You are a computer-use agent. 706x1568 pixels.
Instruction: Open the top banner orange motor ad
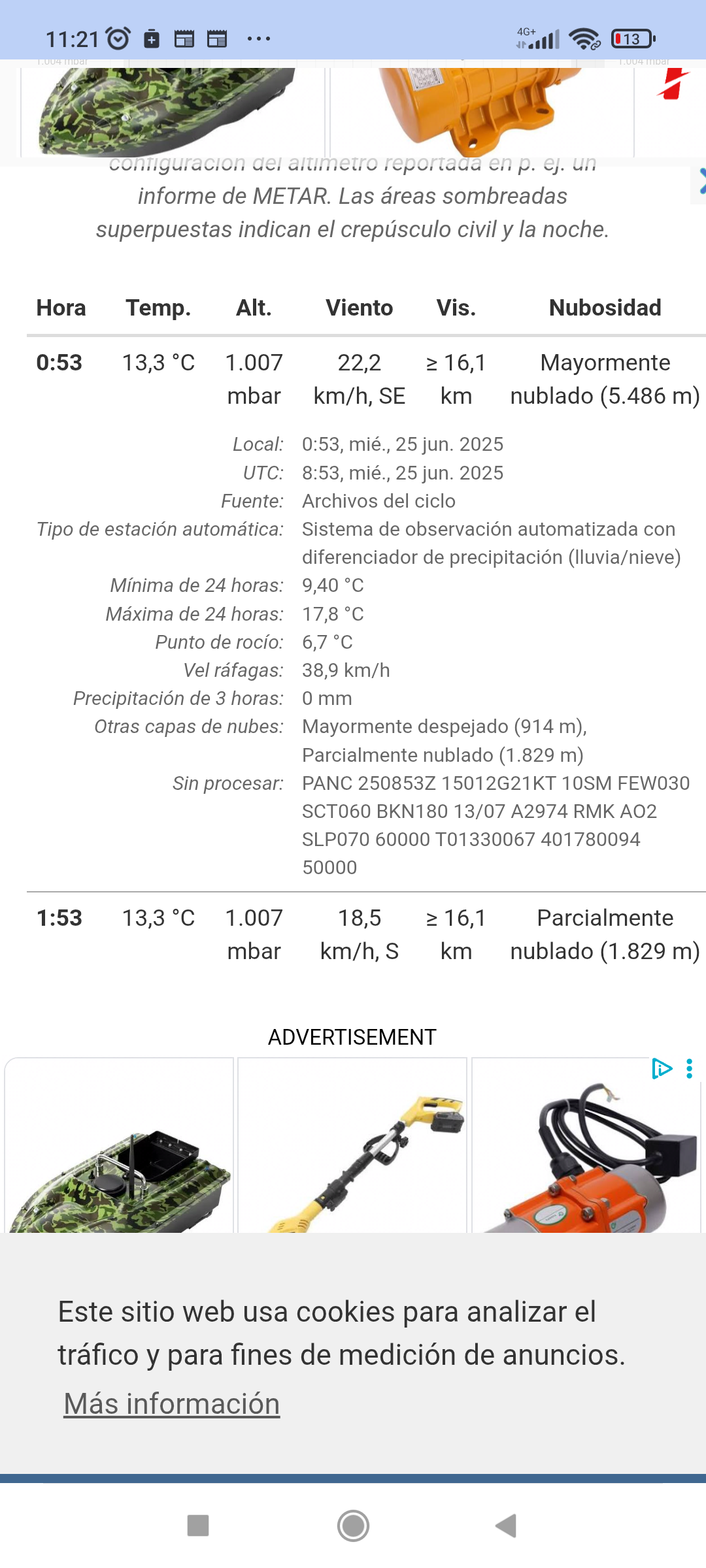coord(482,112)
